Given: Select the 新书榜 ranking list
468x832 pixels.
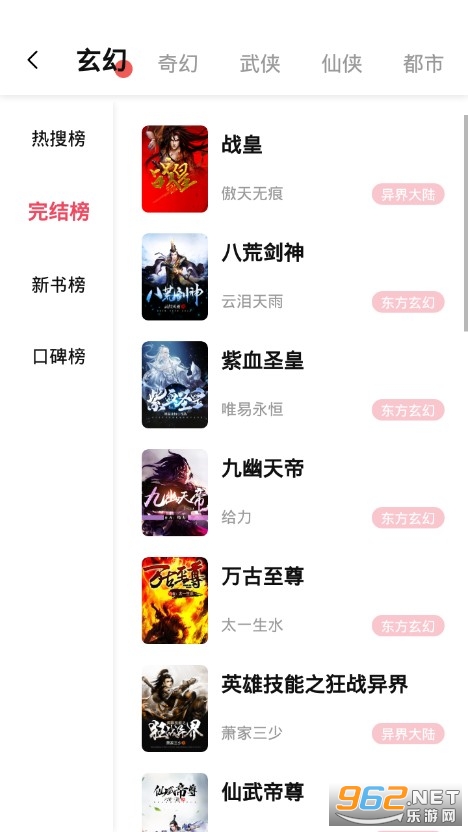Looking at the screenshot, I should click(x=58, y=285).
